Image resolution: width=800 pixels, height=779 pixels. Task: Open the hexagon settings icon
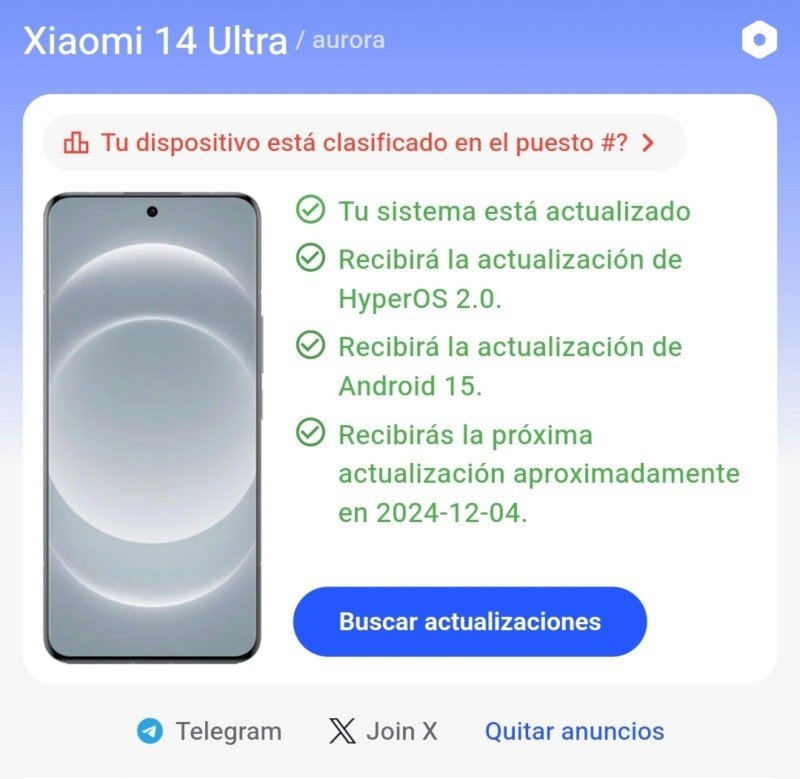coord(759,41)
